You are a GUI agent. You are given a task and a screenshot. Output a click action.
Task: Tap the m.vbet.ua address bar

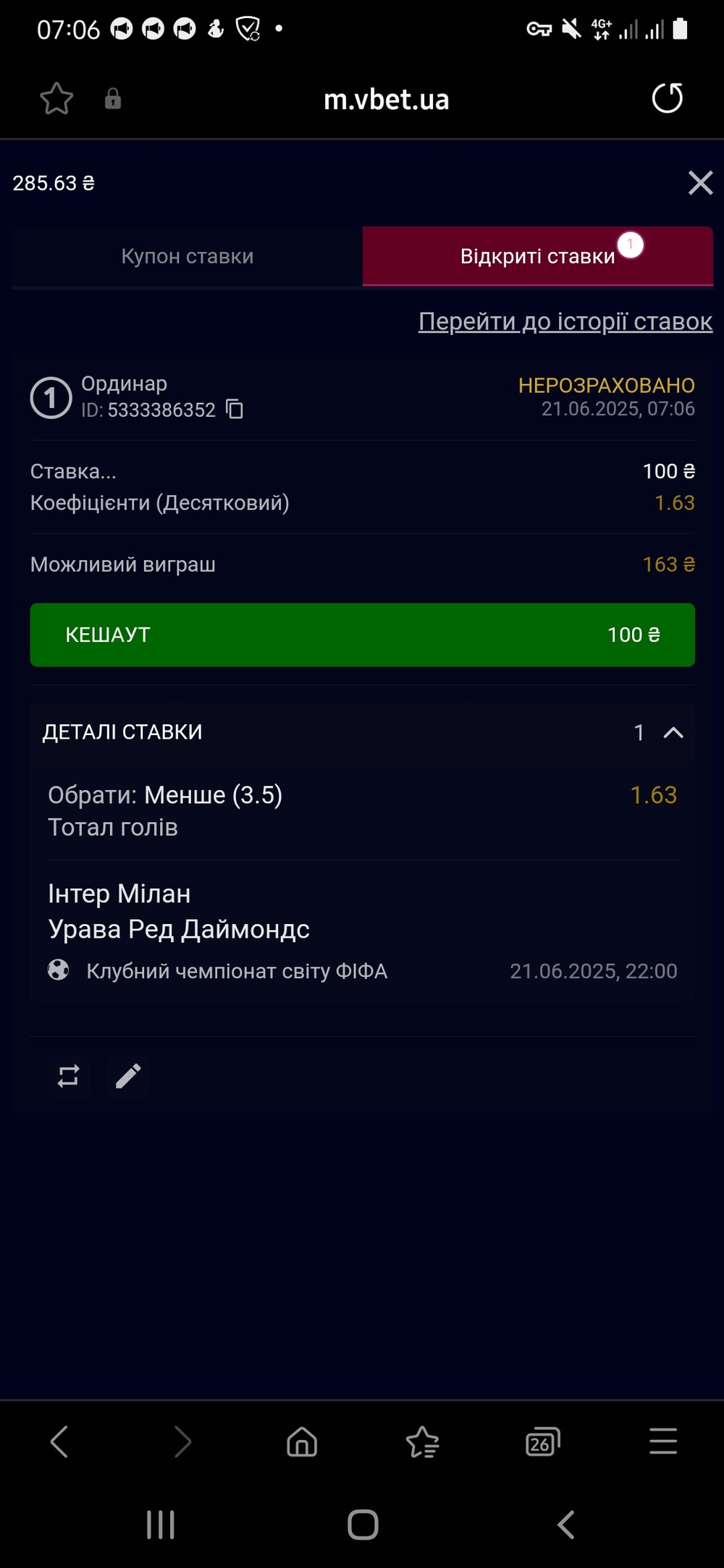[386, 99]
